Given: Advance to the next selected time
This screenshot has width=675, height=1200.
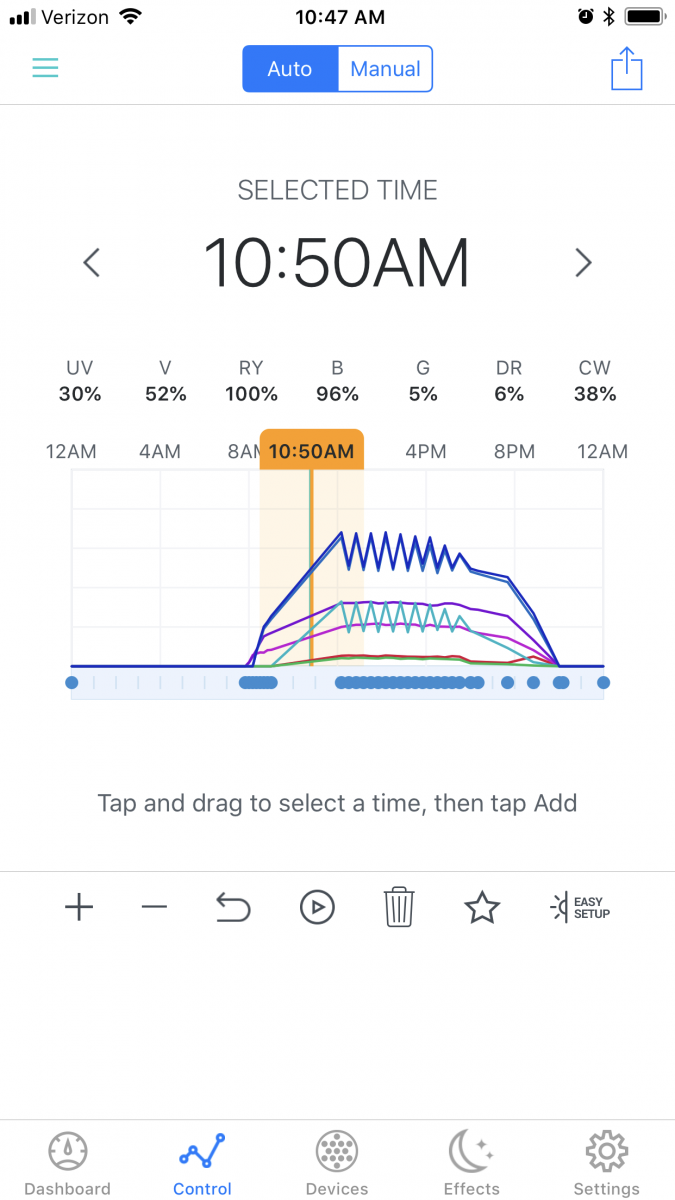Looking at the screenshot, I should (x=583, y=262).
